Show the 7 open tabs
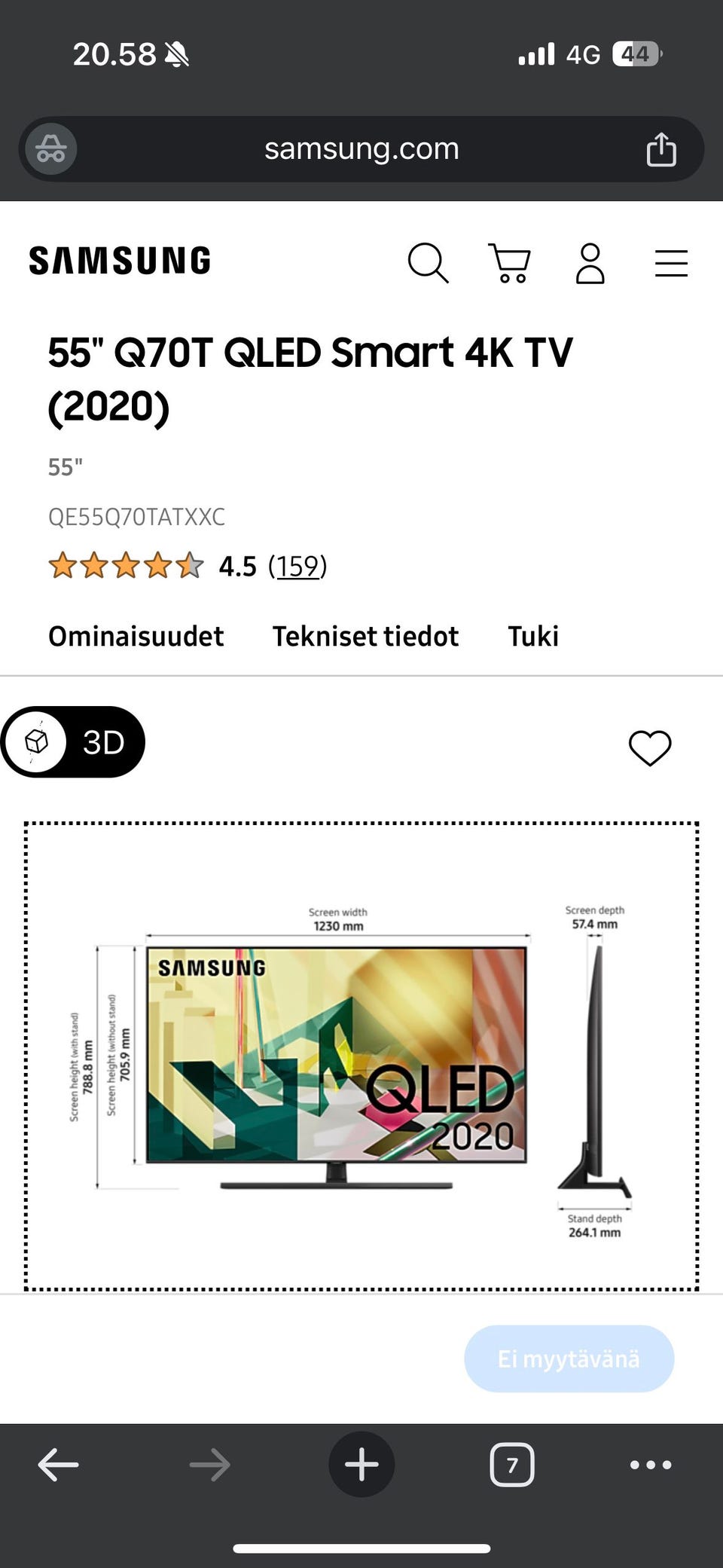 tap(512, 1465)
